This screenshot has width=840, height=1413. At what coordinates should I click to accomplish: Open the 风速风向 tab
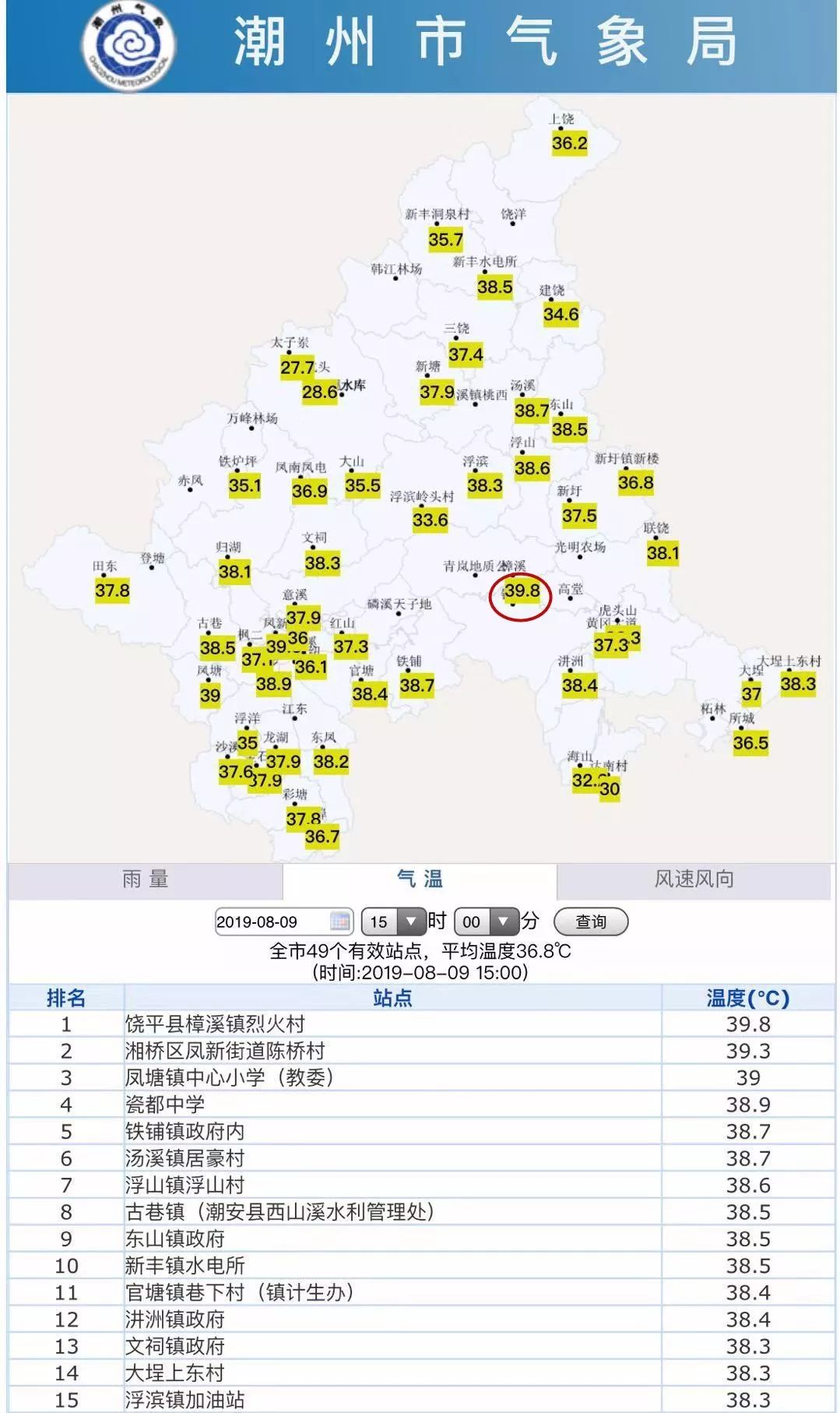coord(694,880)
